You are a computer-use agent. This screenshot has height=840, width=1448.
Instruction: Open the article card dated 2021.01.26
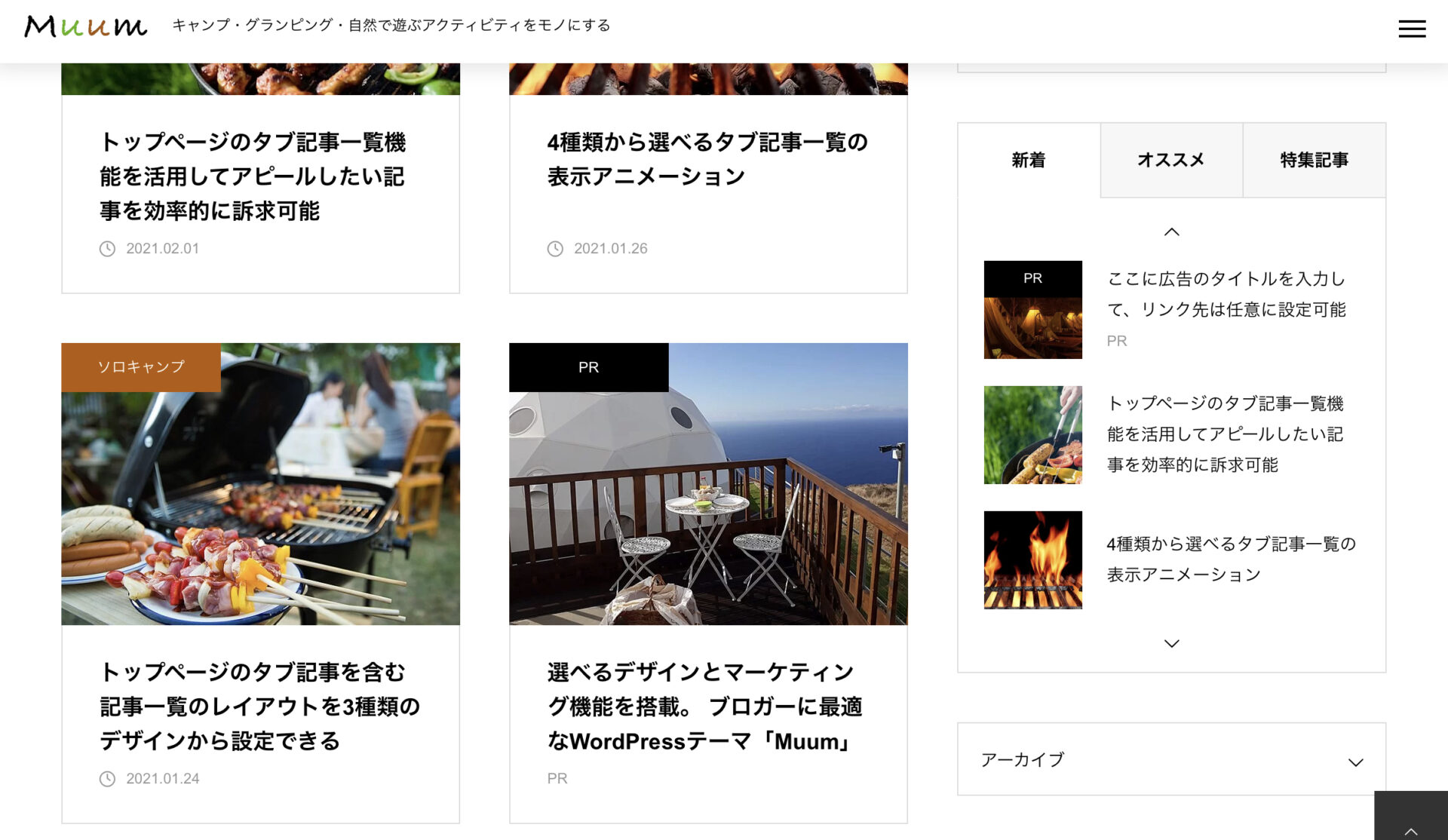(x=707, y=159)
